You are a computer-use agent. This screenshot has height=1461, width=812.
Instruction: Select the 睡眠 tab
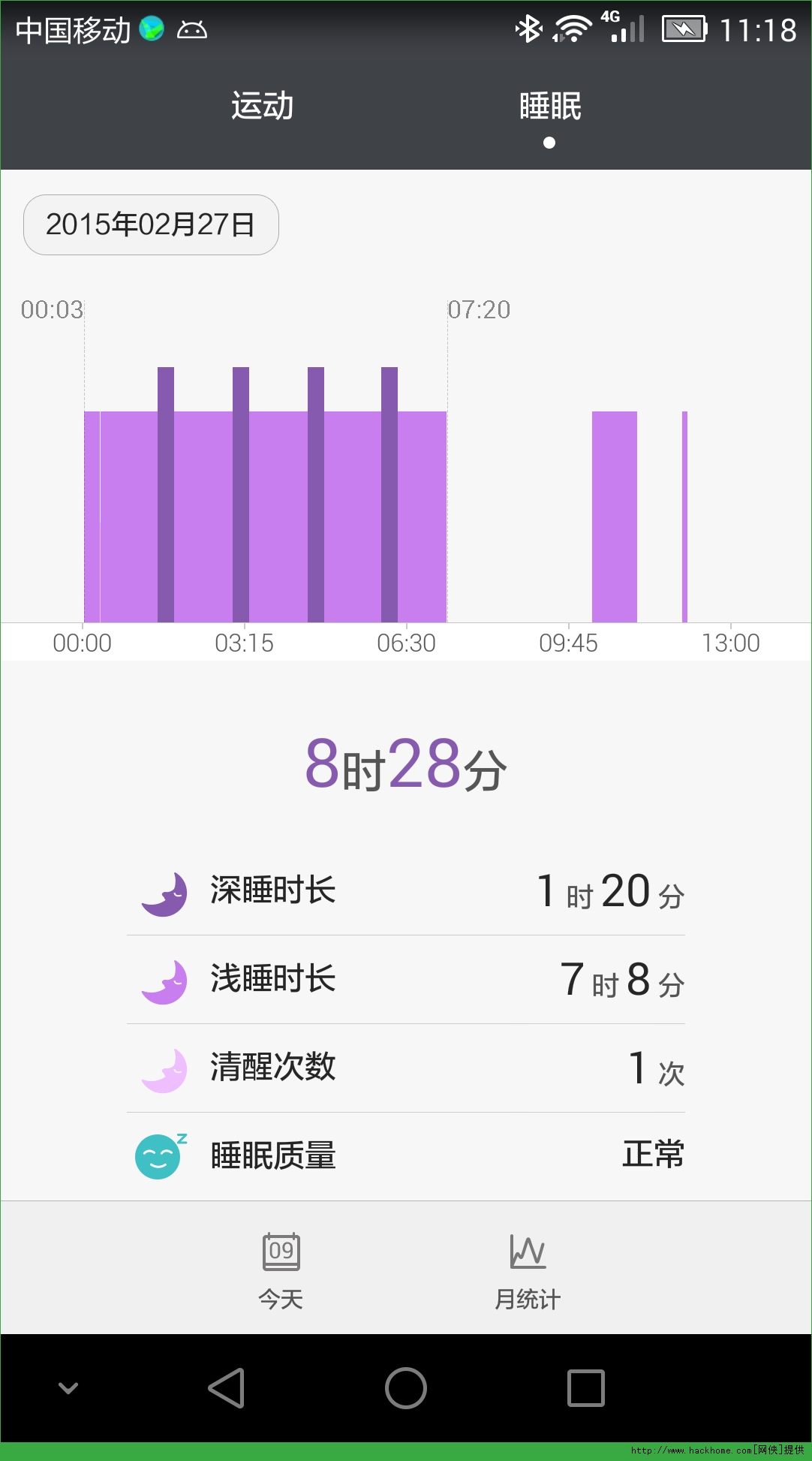click(x=550, y=106)
